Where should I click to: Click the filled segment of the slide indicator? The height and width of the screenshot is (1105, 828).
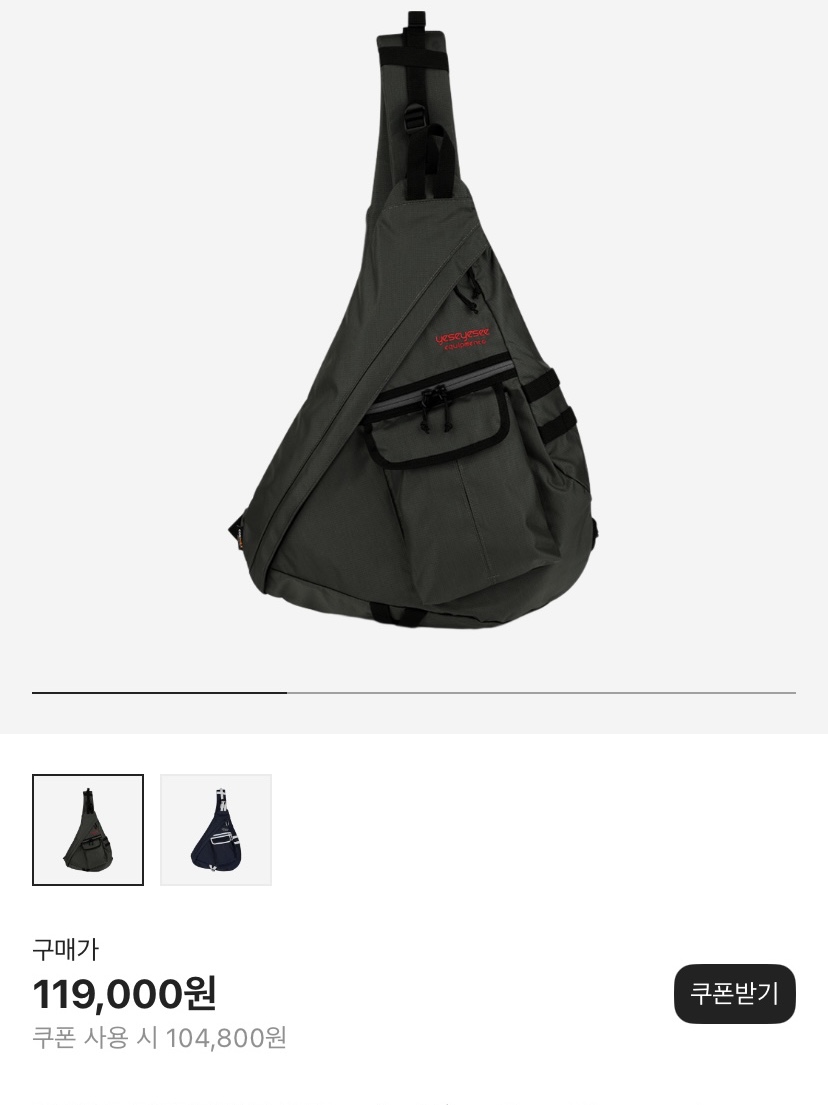coord(160,690)
